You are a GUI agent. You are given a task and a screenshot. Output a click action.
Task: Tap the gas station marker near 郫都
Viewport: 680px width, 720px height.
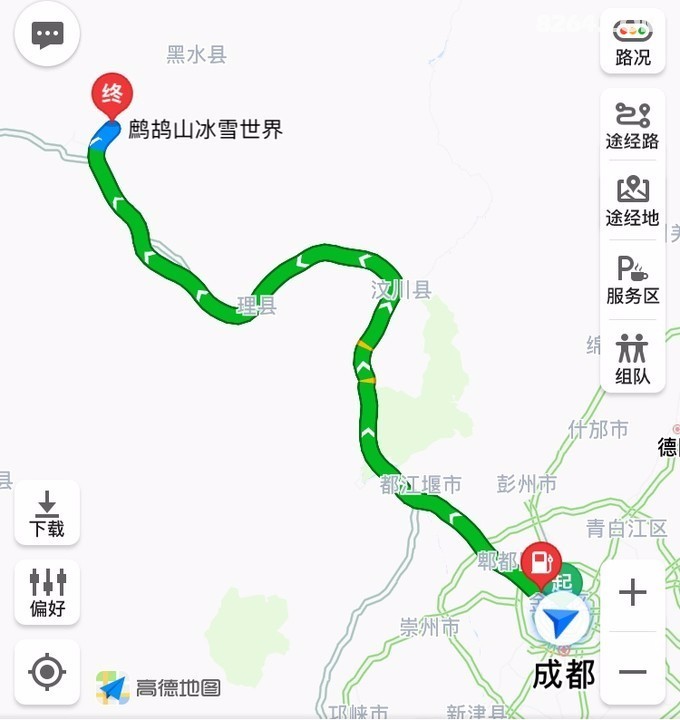tap(541, 561)
